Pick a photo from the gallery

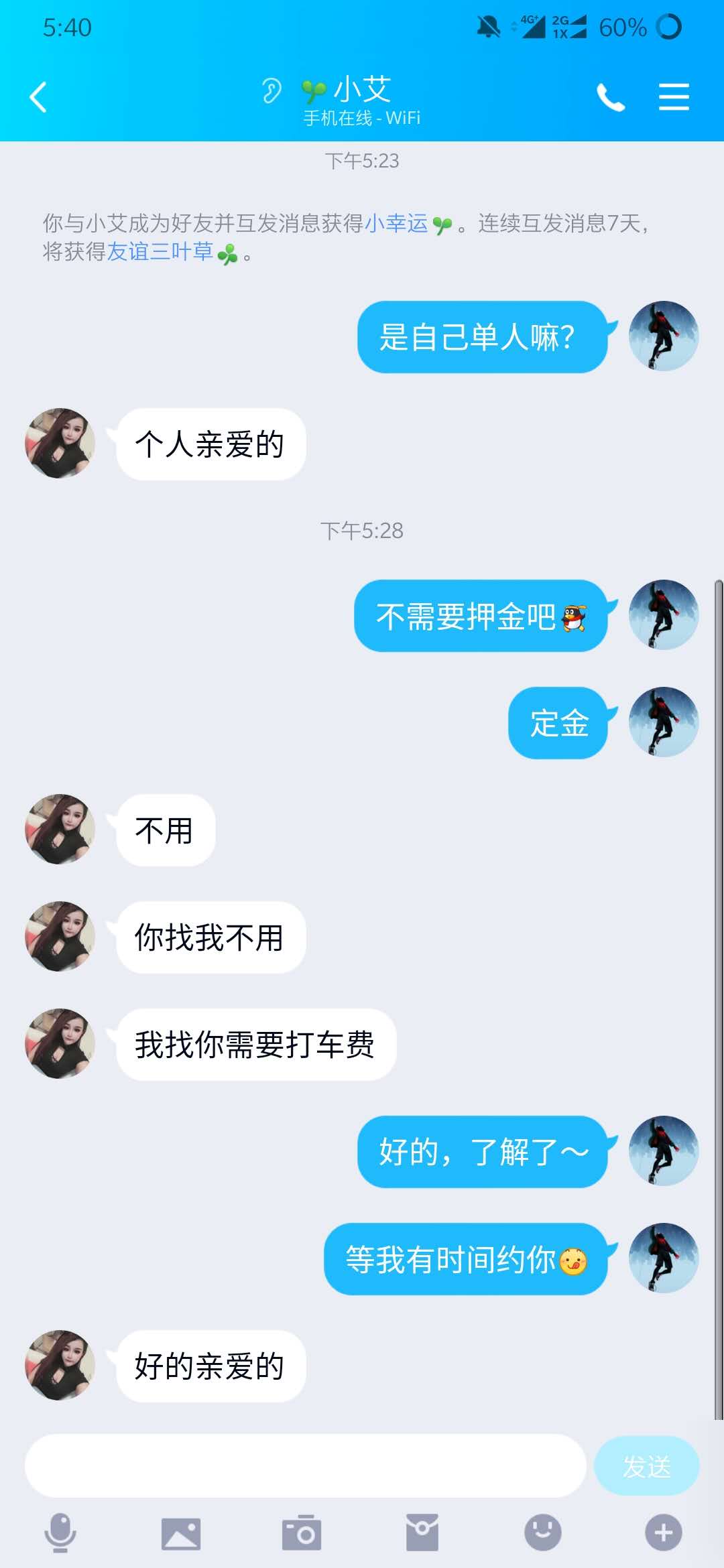(181, 1533)
